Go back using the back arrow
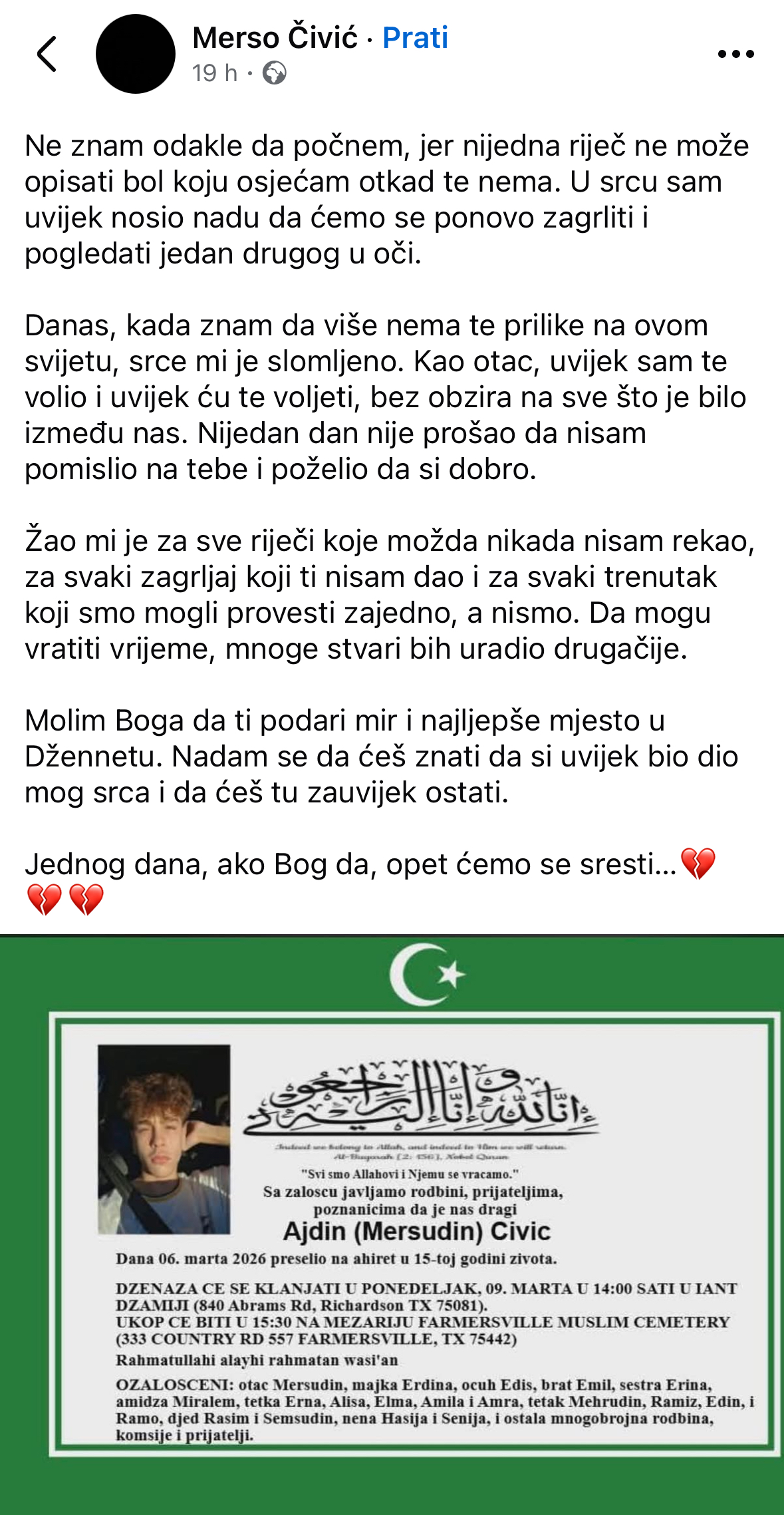The width and height of the screenshot is (784, 1515). click(47, 54)
